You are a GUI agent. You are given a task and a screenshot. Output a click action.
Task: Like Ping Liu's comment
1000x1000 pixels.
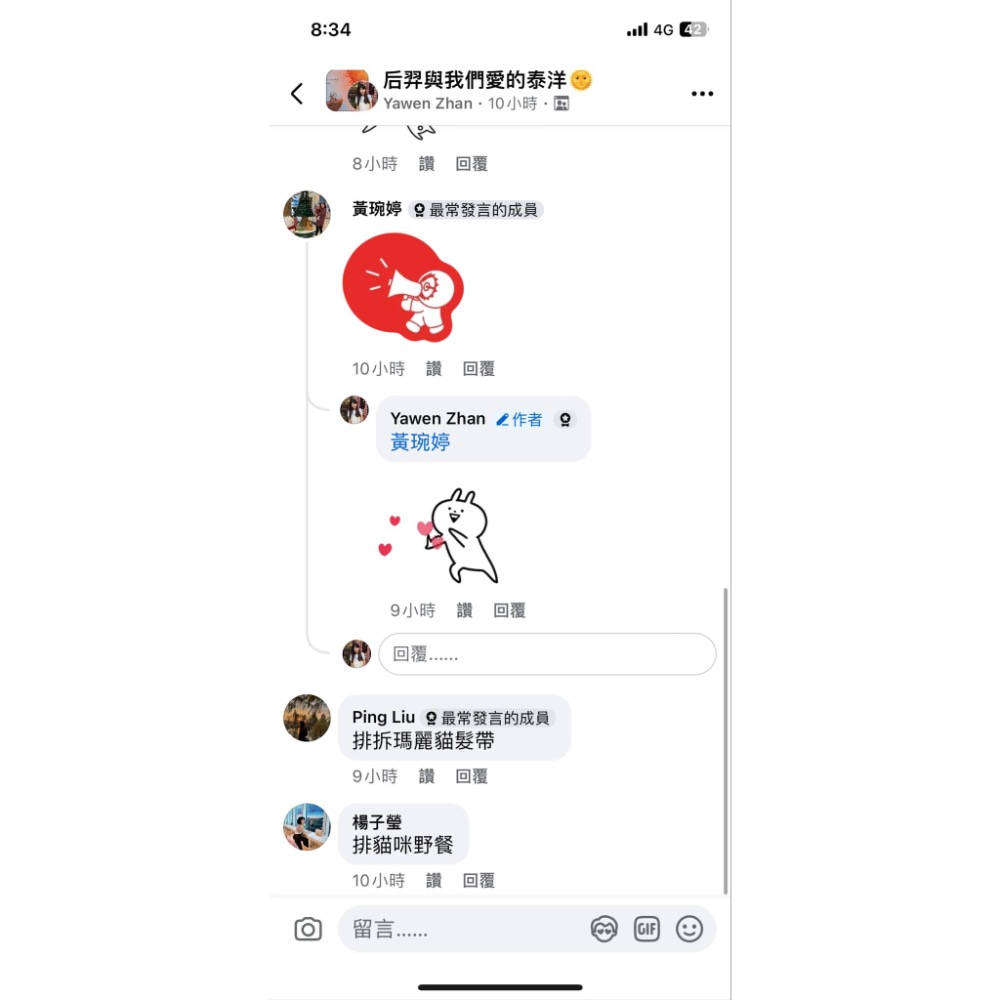[x=427, y=776]
